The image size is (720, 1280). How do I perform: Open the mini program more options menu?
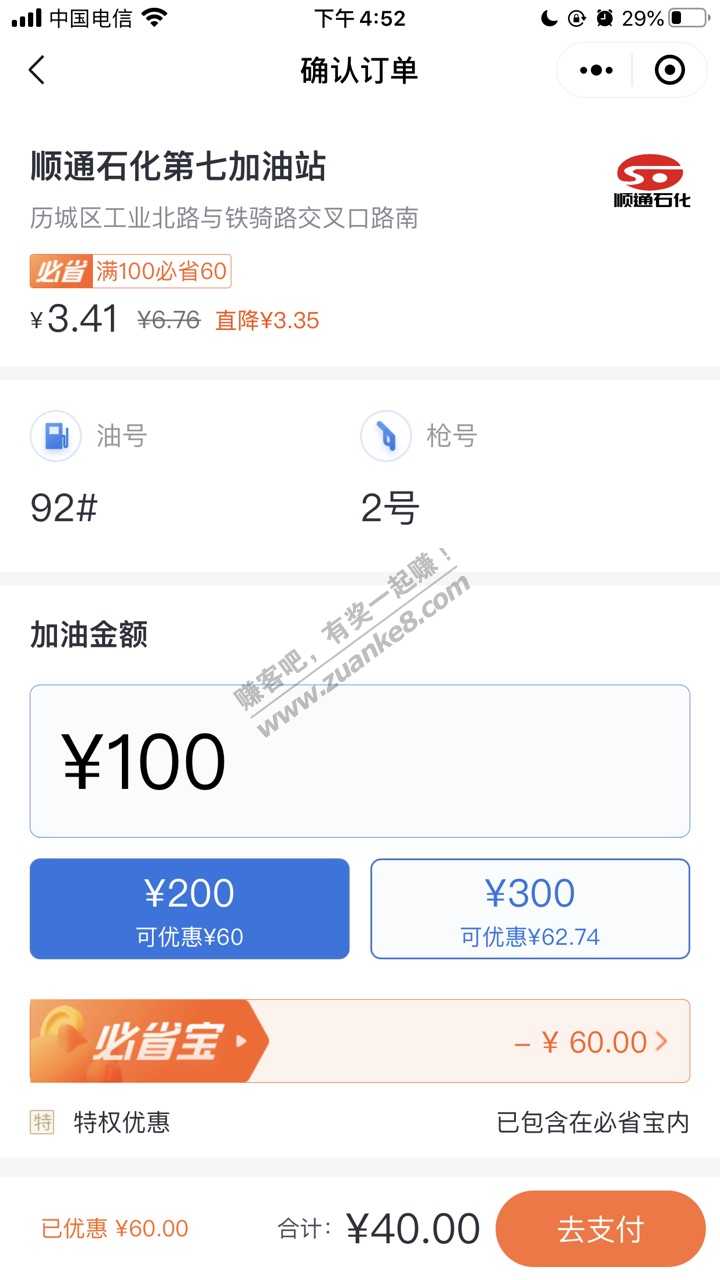click(596, 70)
